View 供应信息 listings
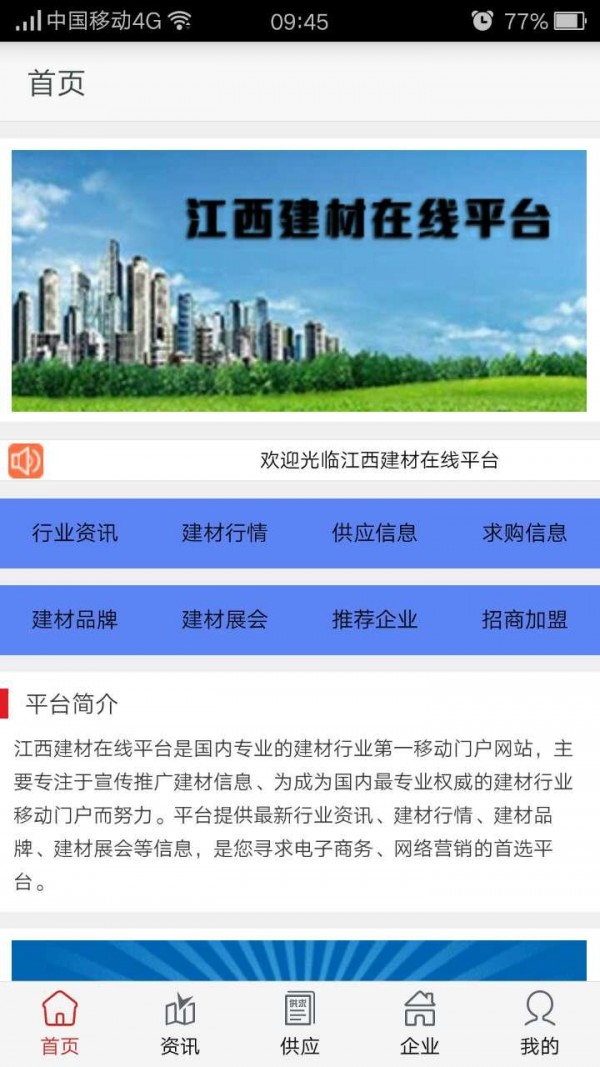Screen dimensions: 600x1067 click(375, 533)
